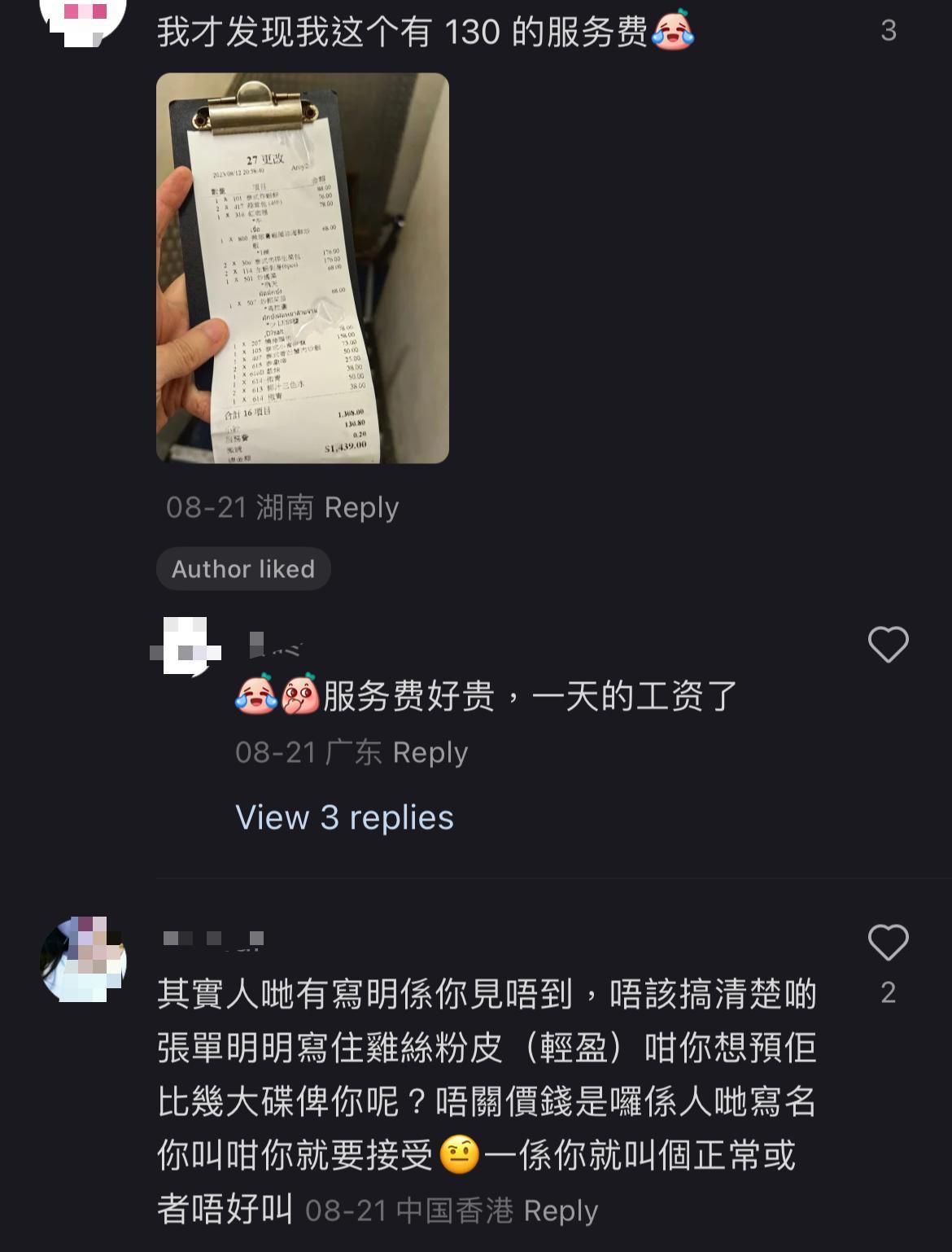The height and width of the screenshot is (1252, 952).
Task: Like the 中国香港 Cantonese comment
Action: 888,943
